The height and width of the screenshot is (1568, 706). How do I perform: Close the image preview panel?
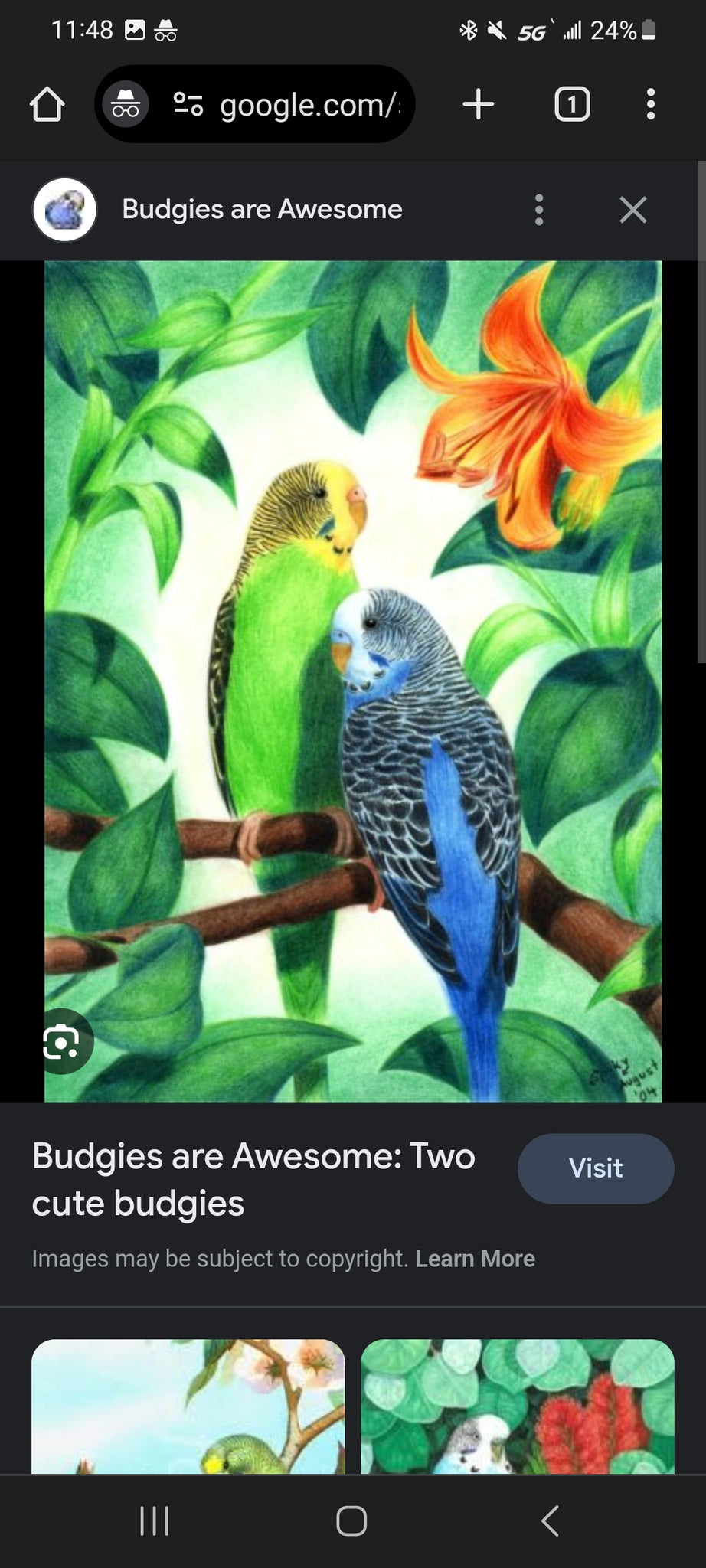coord(633,210)
